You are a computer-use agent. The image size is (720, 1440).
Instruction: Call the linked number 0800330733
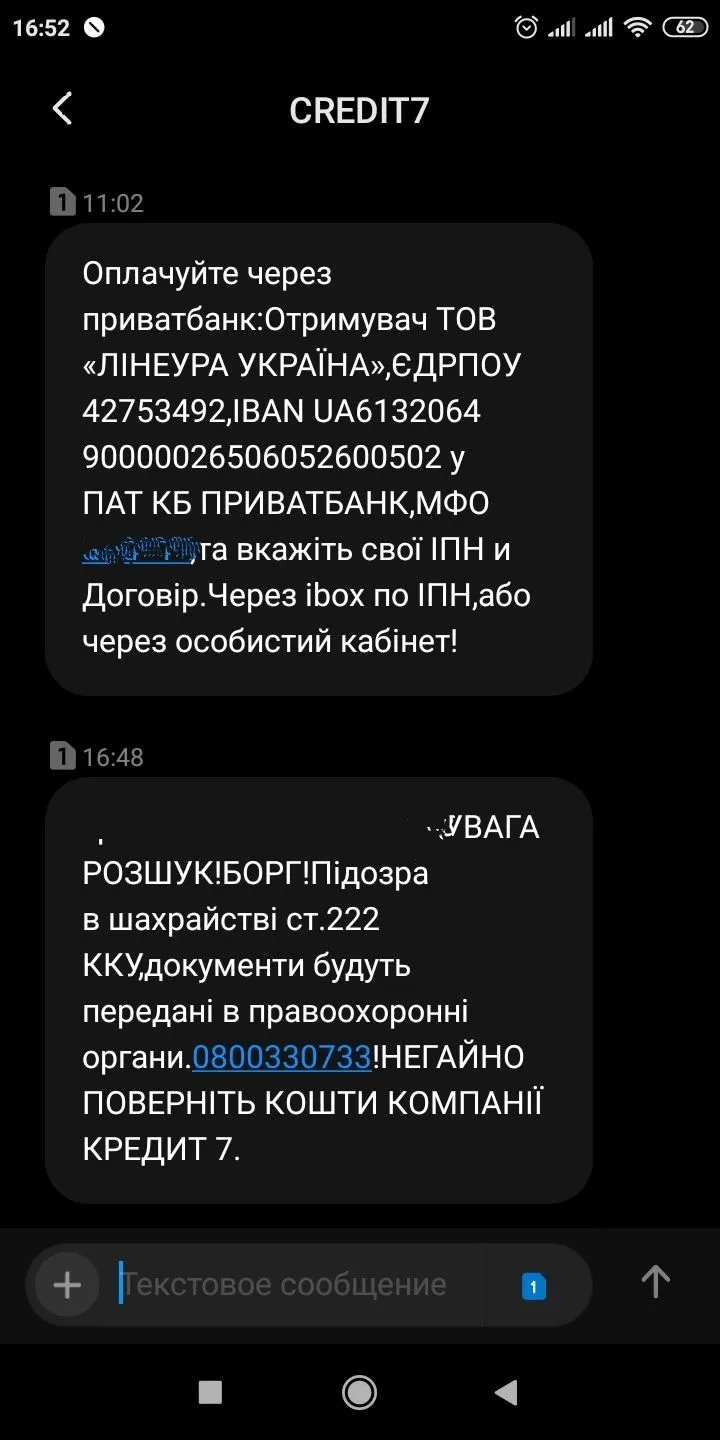281,1056
